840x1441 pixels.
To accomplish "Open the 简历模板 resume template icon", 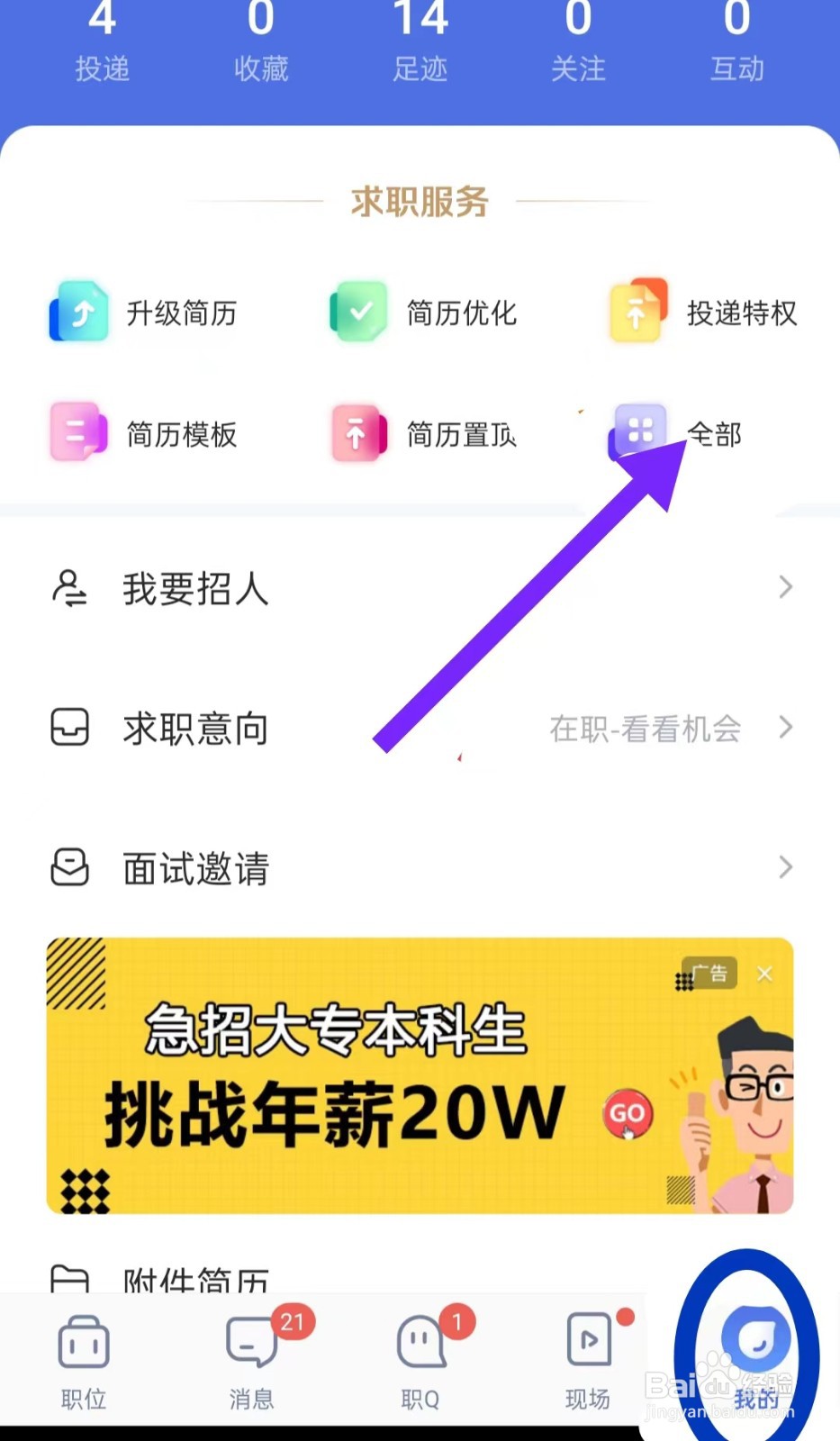I will tap(79, 434).
